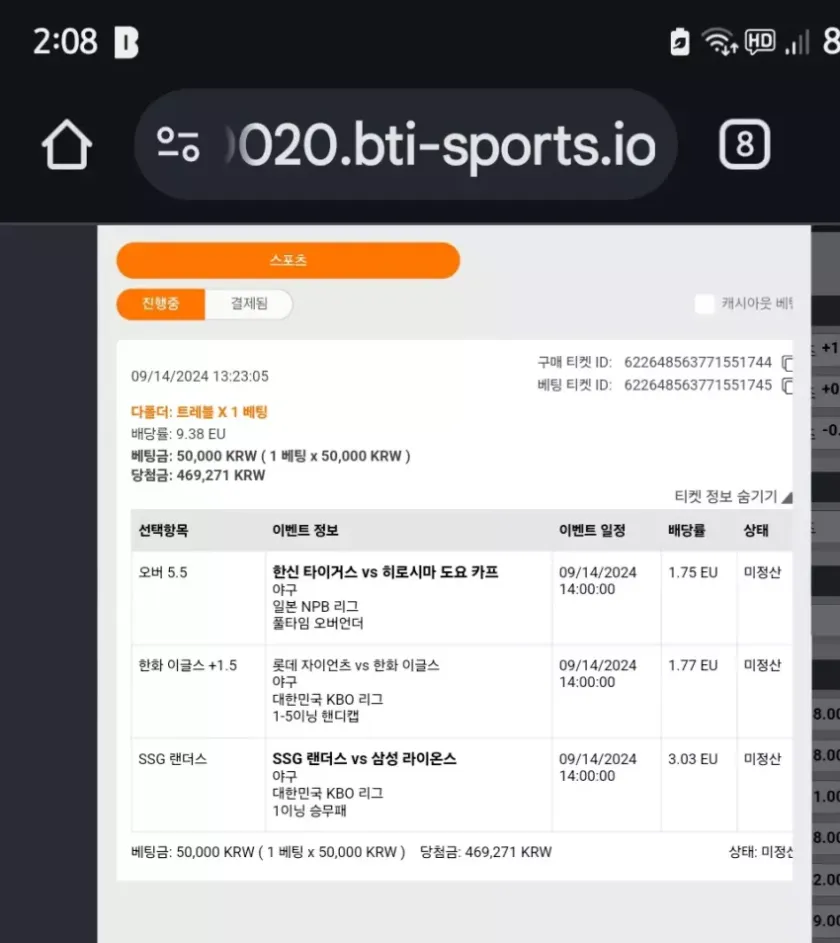This screenshot has height=943, width=840.
Task: Open the browser tab switcher showing 8
Action: [x=744, y=146]
